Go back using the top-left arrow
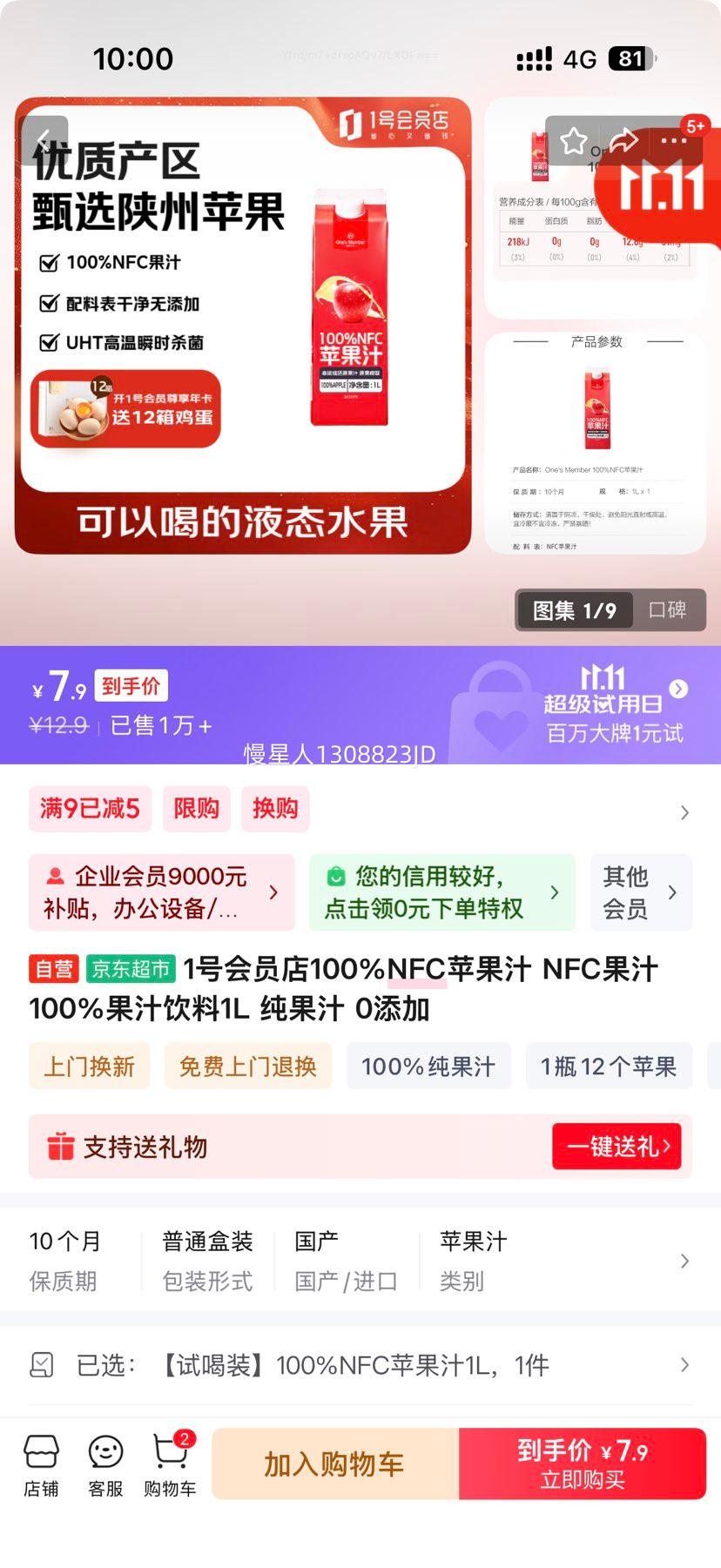 [x=44, y=139]
